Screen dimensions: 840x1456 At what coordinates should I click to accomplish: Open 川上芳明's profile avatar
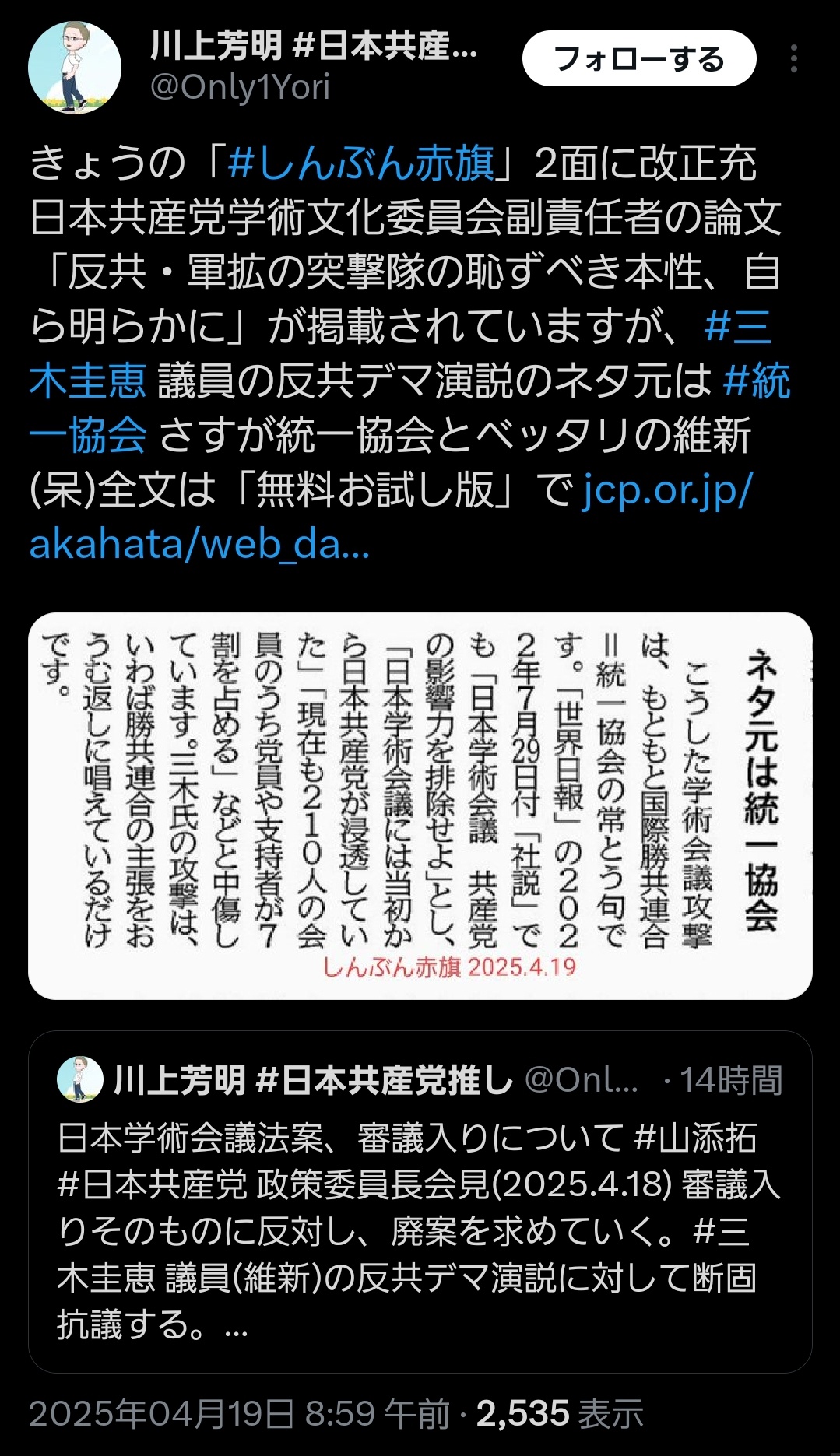pyautogui.click(x=75, y=68)
